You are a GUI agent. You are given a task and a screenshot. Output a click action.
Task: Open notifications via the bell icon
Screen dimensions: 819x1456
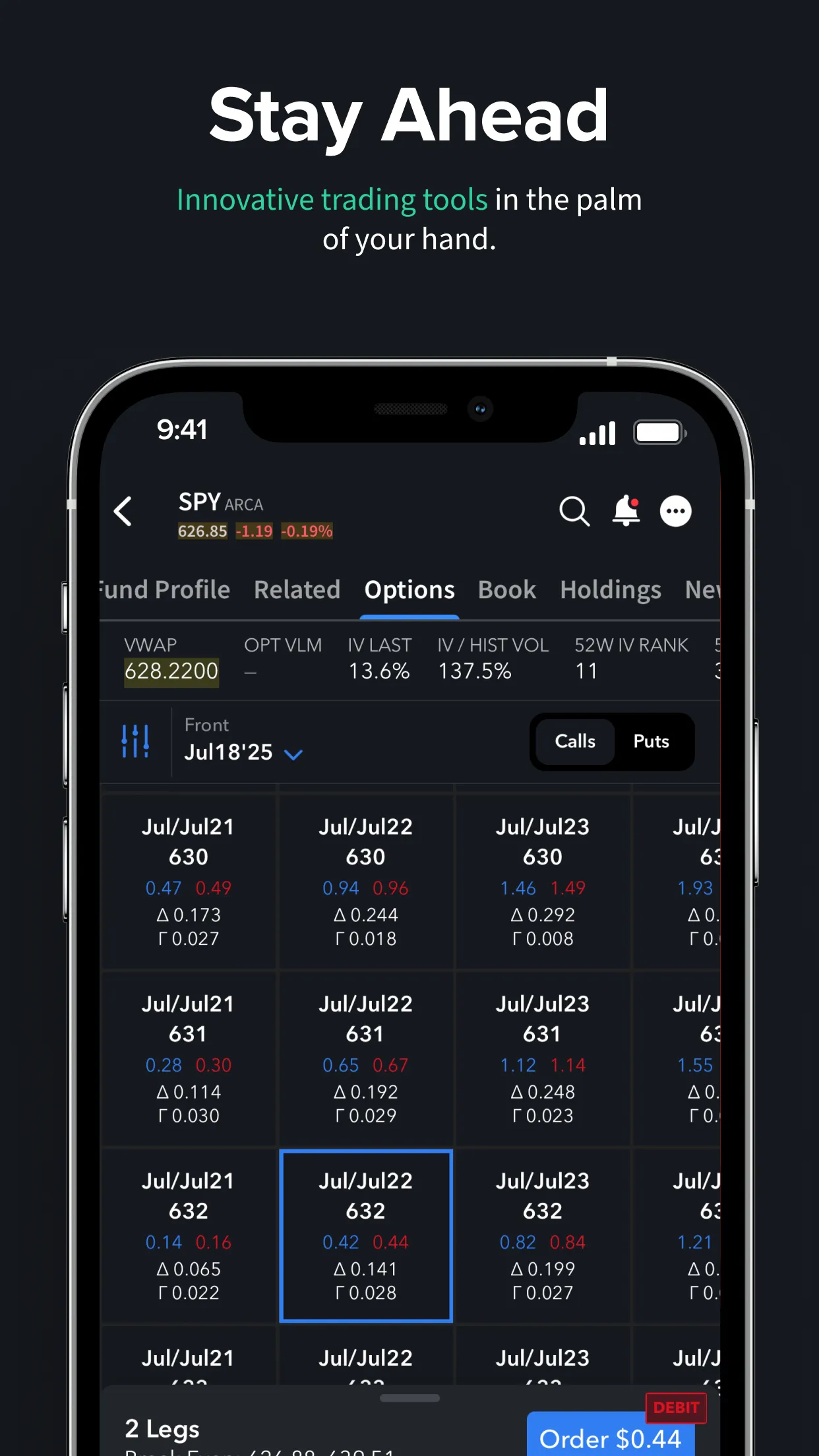624,511
